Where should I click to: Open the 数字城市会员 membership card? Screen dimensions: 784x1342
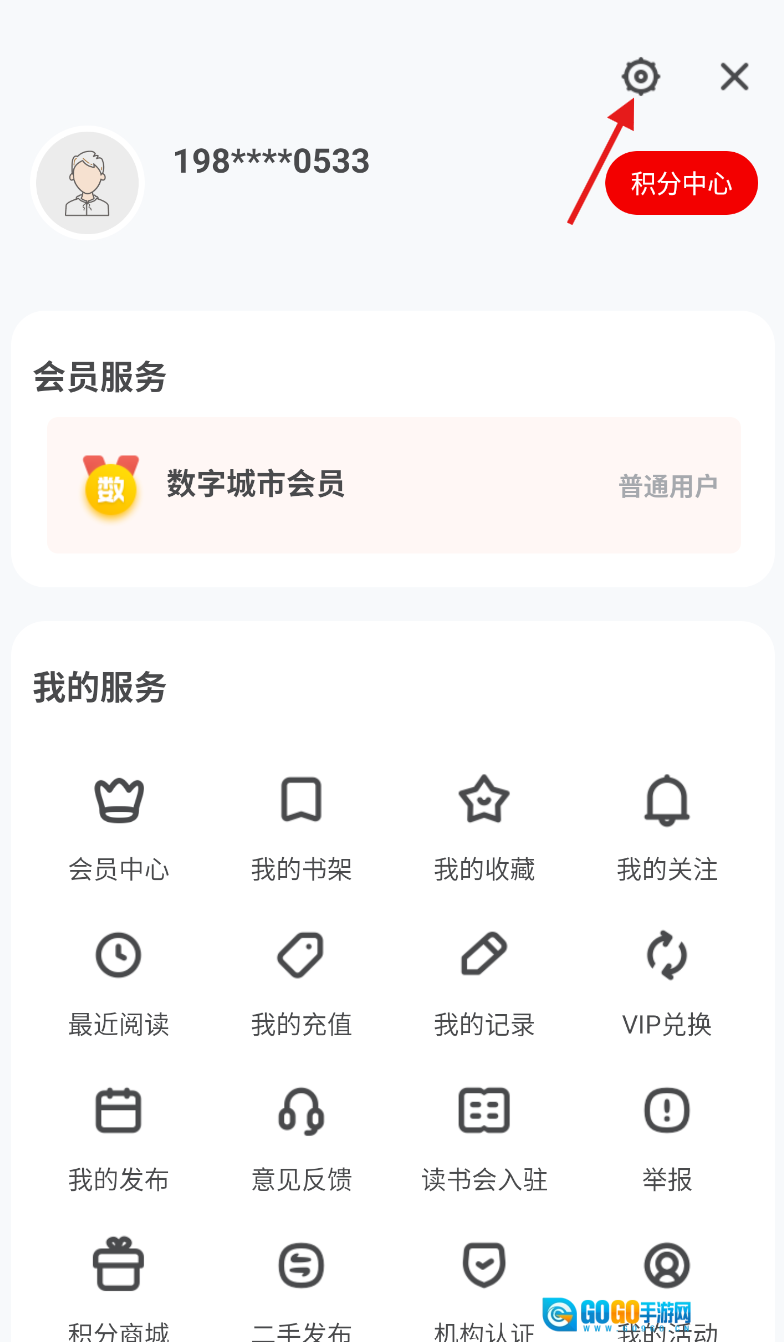point(393,486)
